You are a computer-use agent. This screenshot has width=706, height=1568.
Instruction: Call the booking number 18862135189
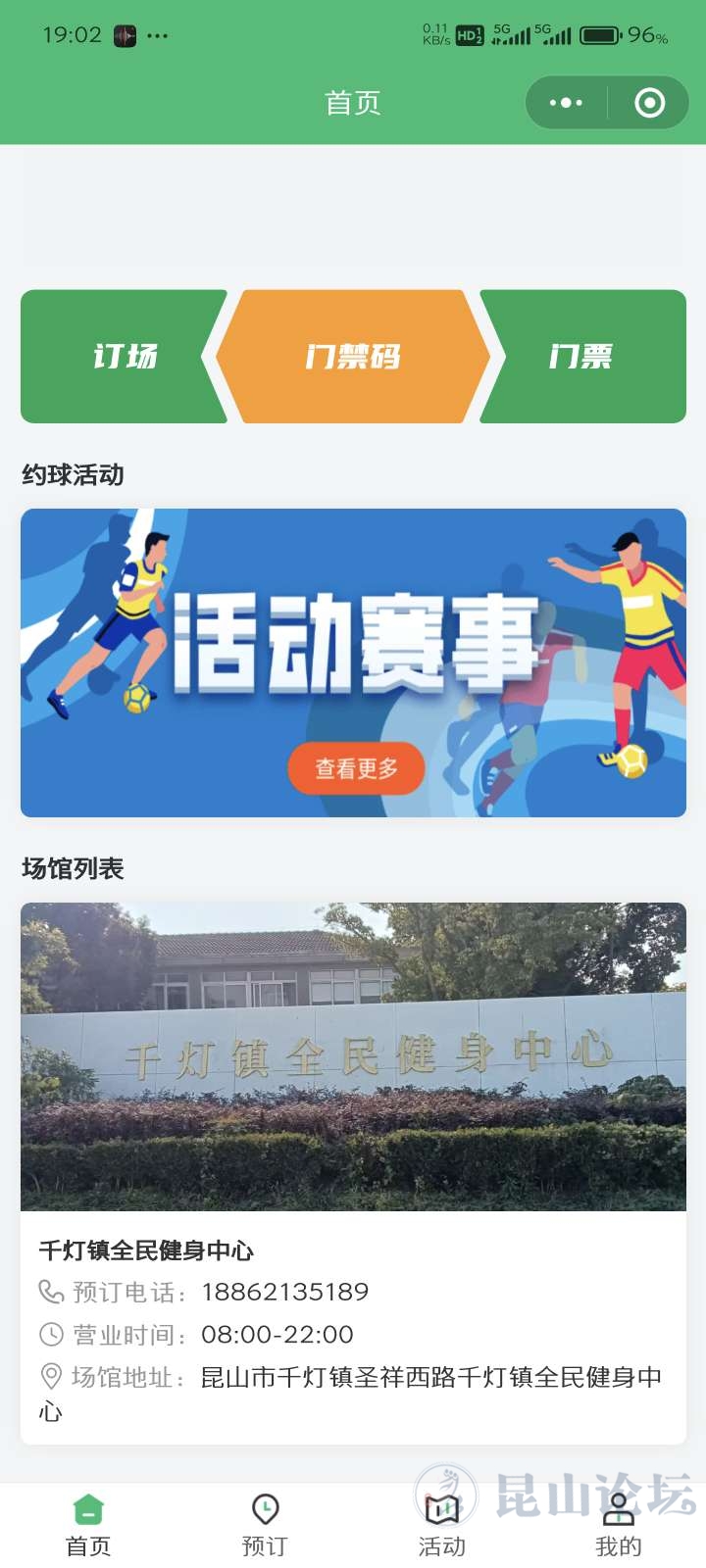click(x=284, y=1292)
